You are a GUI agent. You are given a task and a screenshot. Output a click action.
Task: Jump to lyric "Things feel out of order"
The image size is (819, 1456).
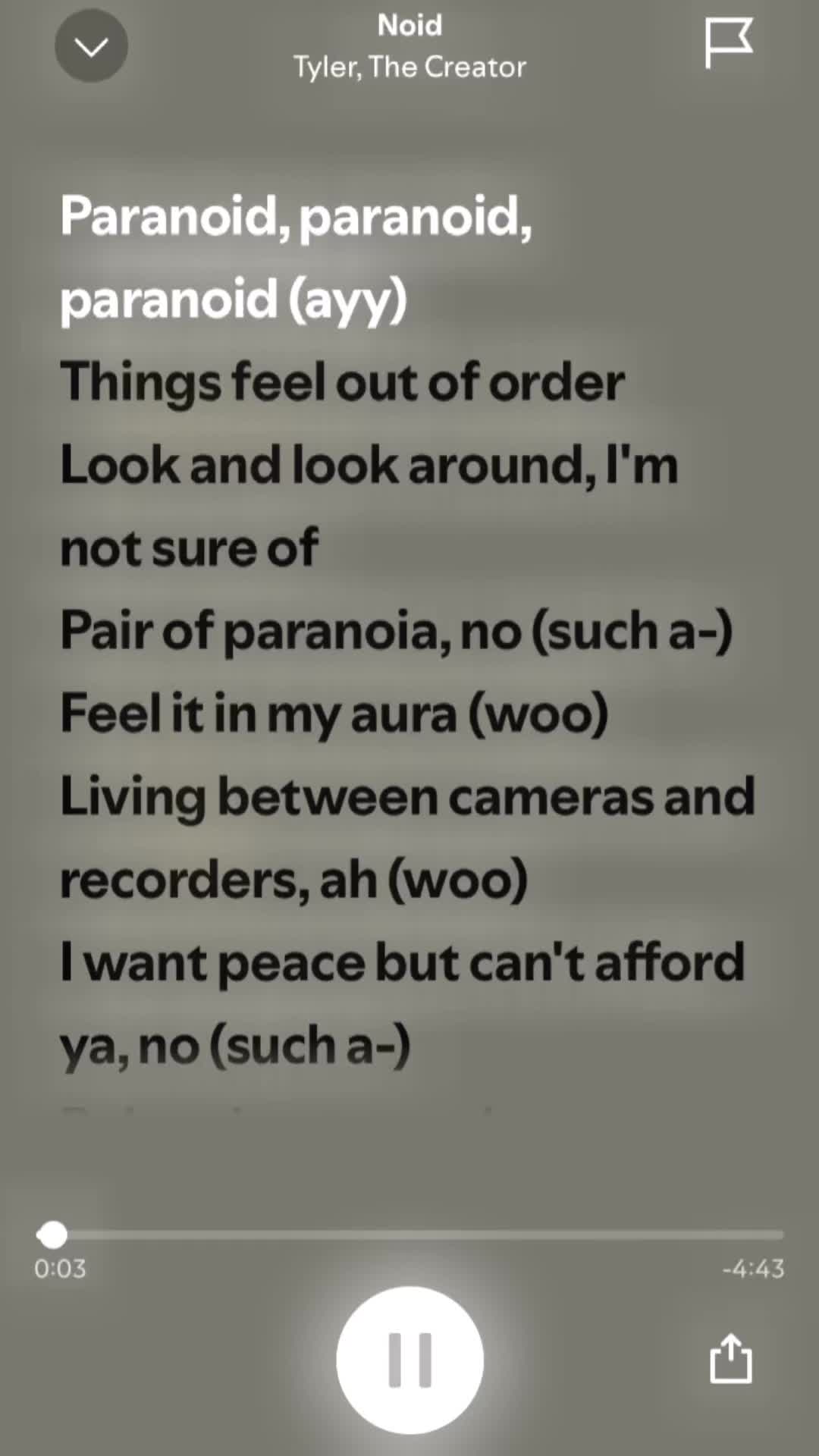click(x=343, y=381)
